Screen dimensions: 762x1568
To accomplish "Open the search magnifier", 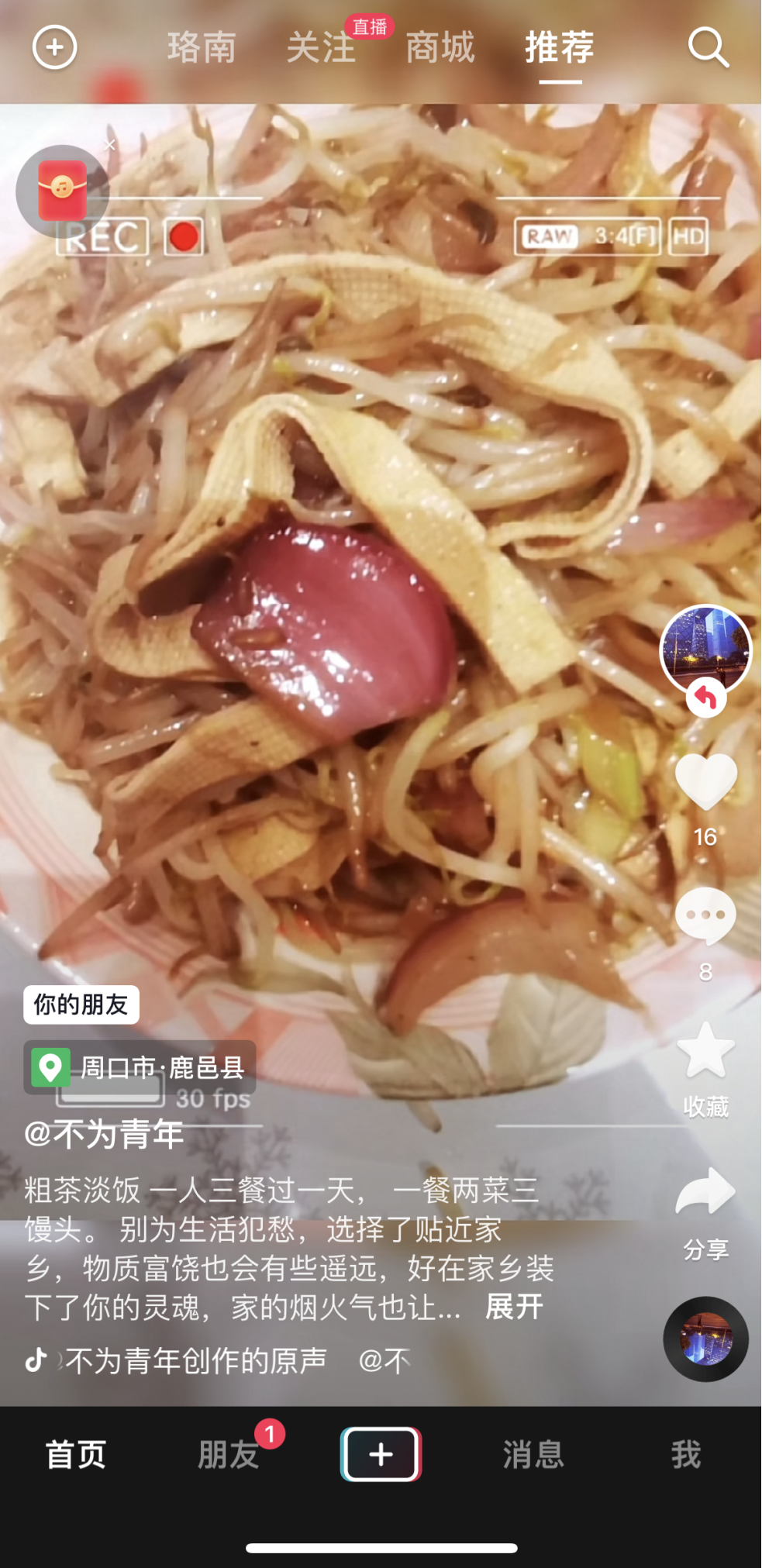I will pos(708,47).
